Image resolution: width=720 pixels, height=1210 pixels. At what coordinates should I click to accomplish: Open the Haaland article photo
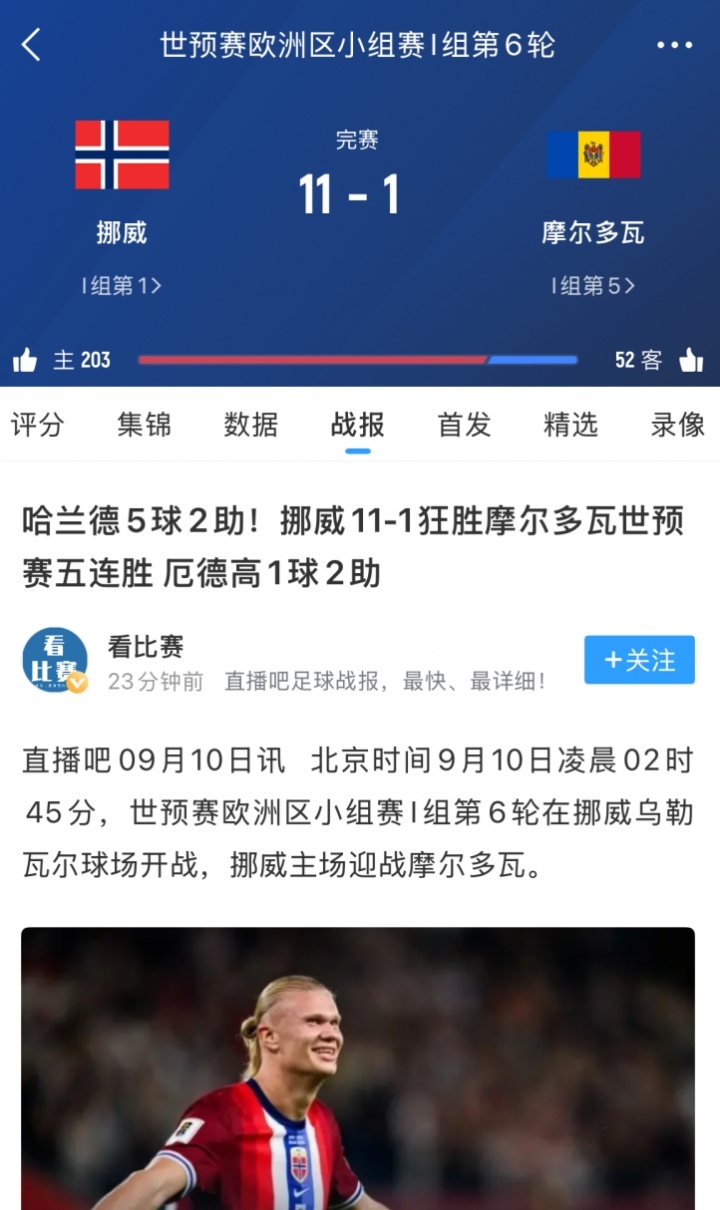358,1068
